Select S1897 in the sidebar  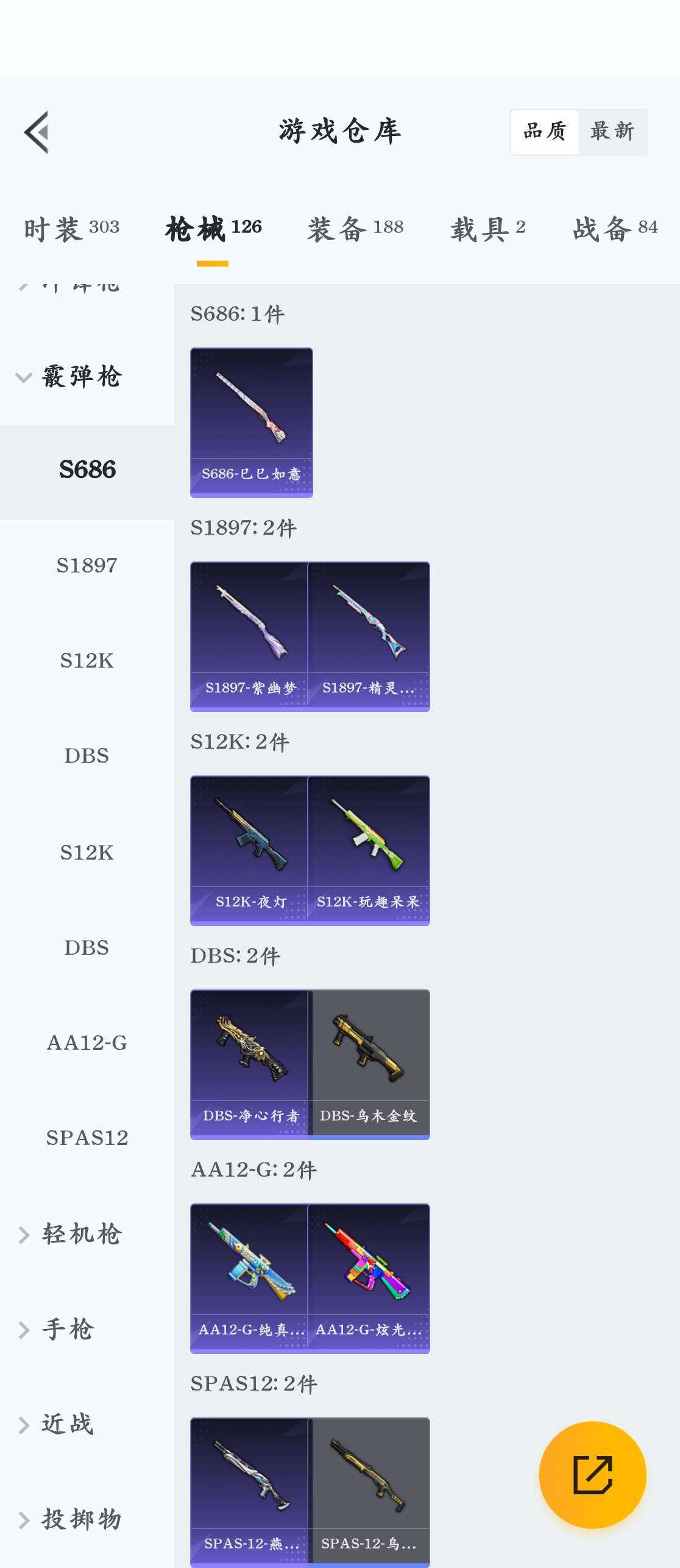click(x=87, y=565)
